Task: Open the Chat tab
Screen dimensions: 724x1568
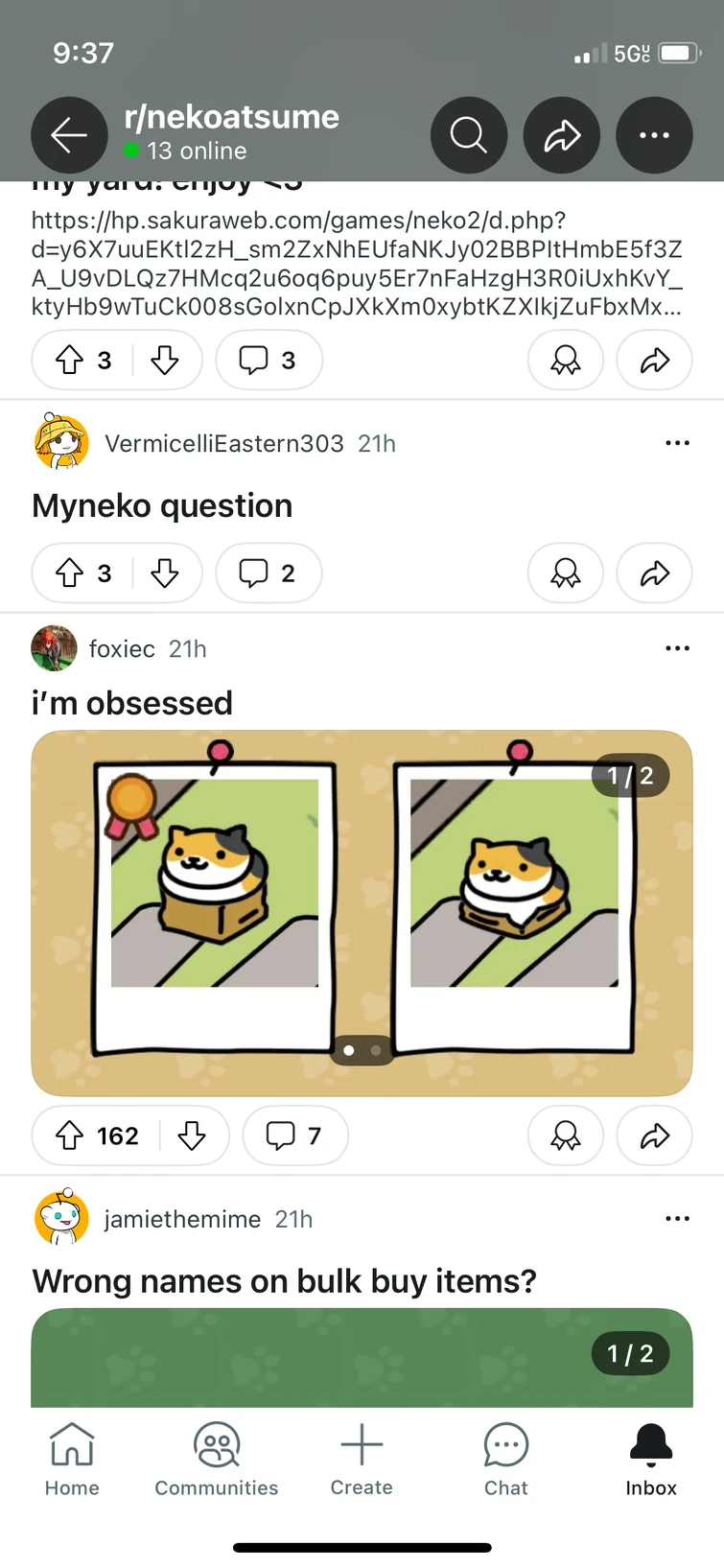Action: pyautogui.click(x=505, y=1459)
